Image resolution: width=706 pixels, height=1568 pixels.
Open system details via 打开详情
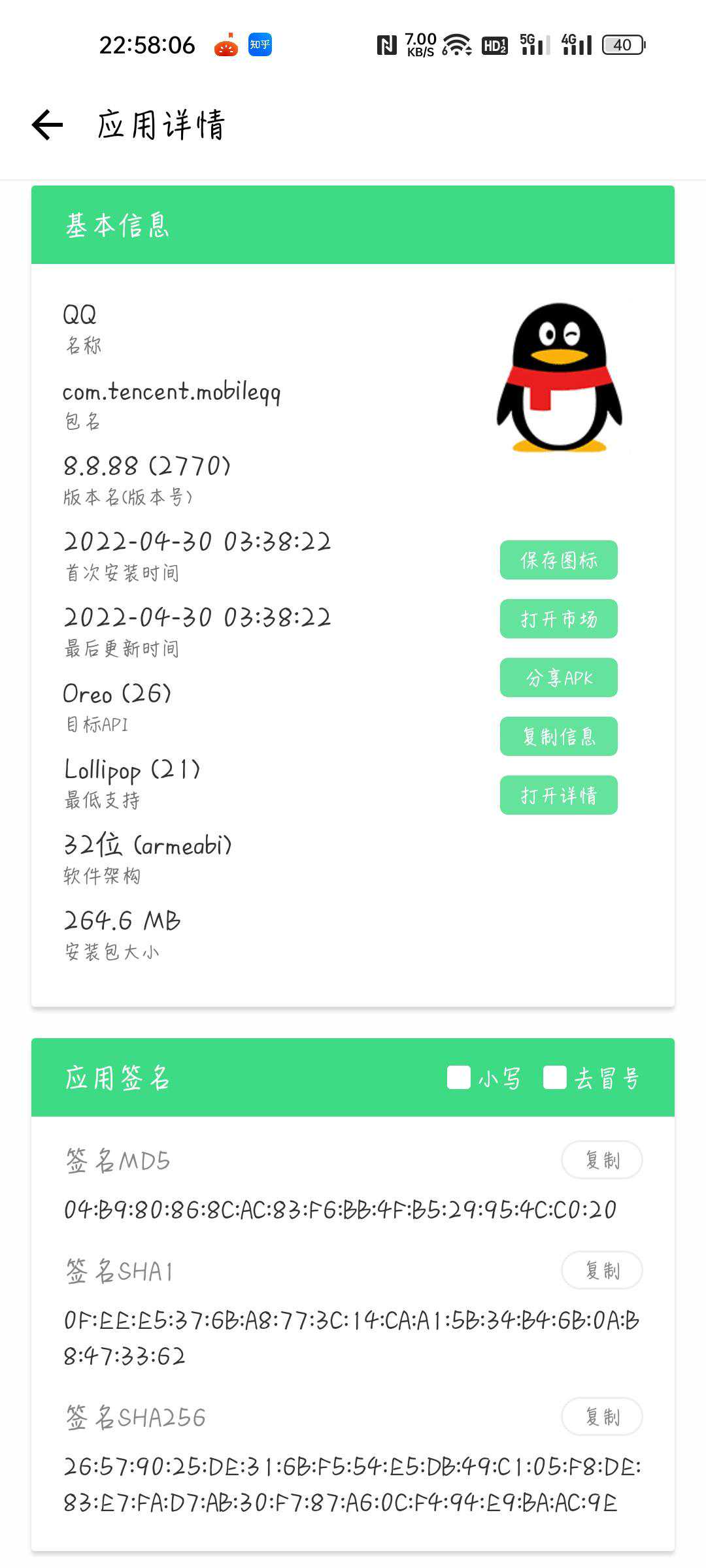[x=558, y=795]
